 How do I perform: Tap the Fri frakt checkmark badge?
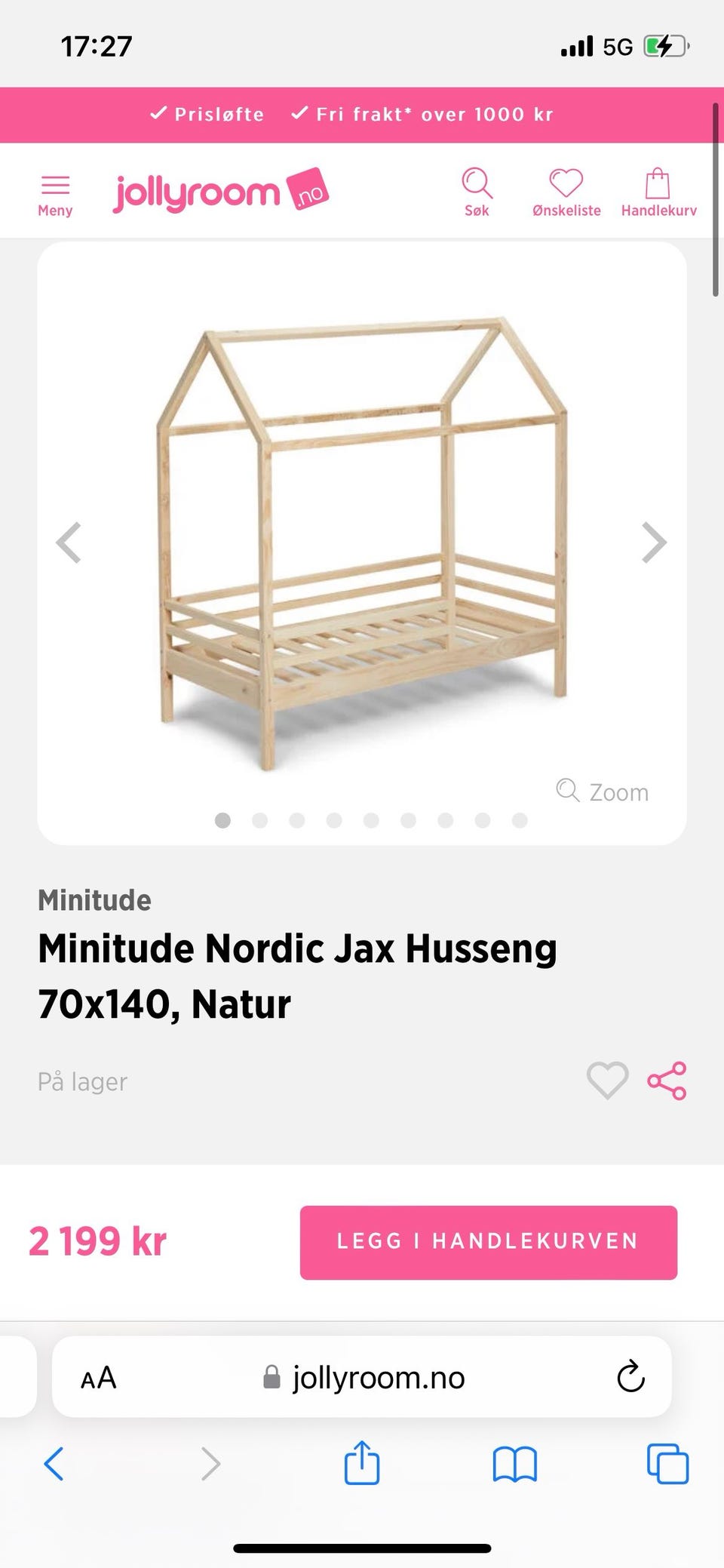[x=300, y=113]
